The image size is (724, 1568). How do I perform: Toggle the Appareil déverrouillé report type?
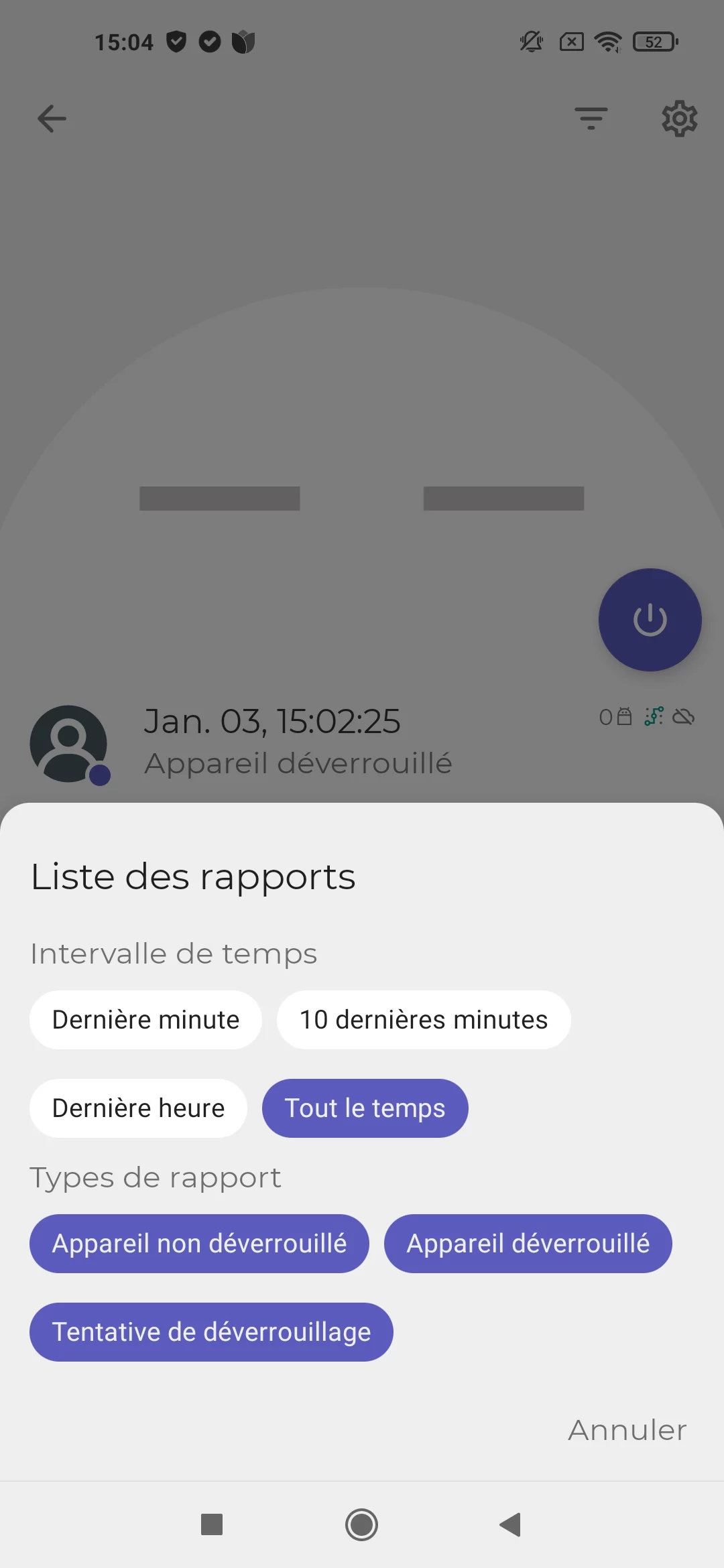[x=528, y=1244]
